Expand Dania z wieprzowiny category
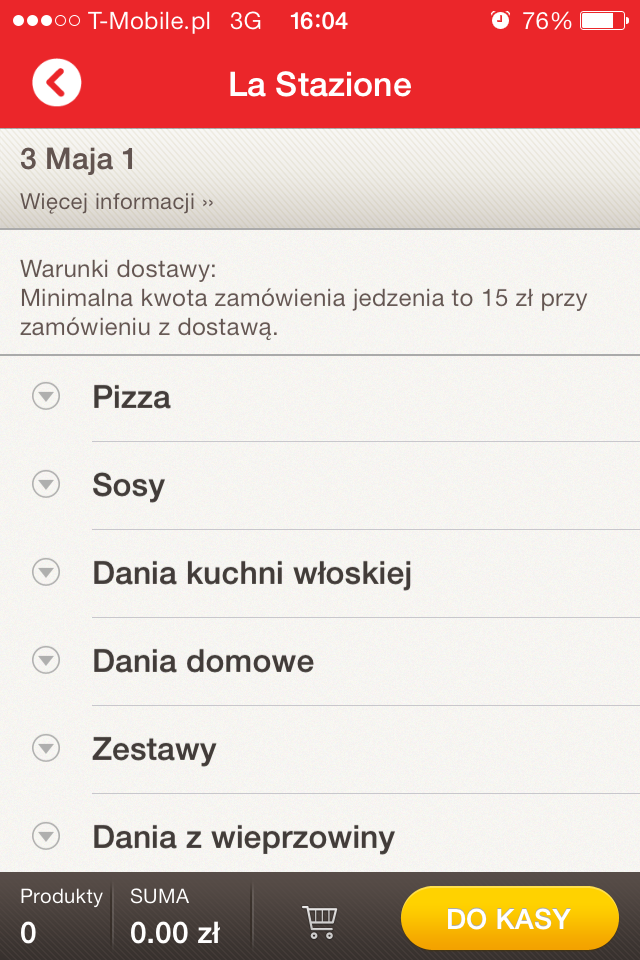Viewport: 640px width, 960px height. click(x=243, y=837)
